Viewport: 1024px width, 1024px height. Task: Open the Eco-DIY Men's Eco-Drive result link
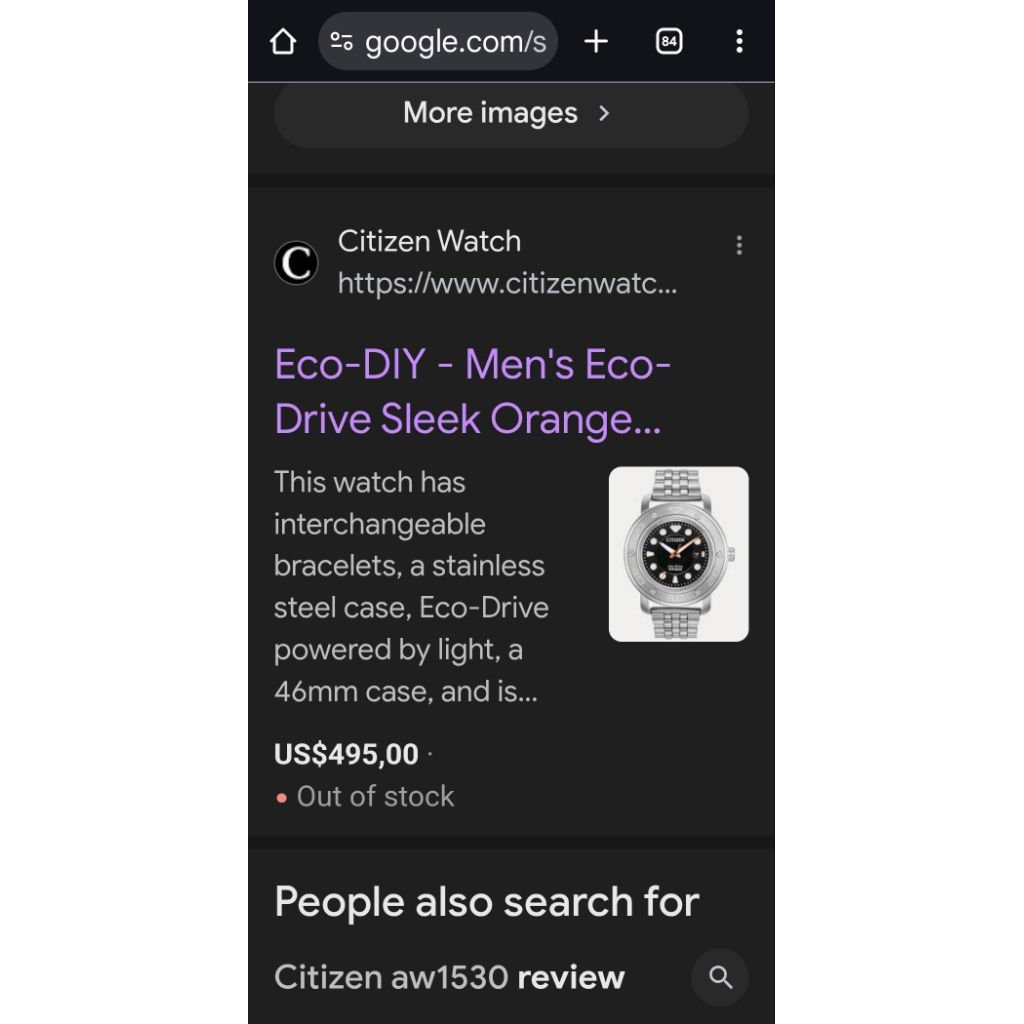[472, 392]
